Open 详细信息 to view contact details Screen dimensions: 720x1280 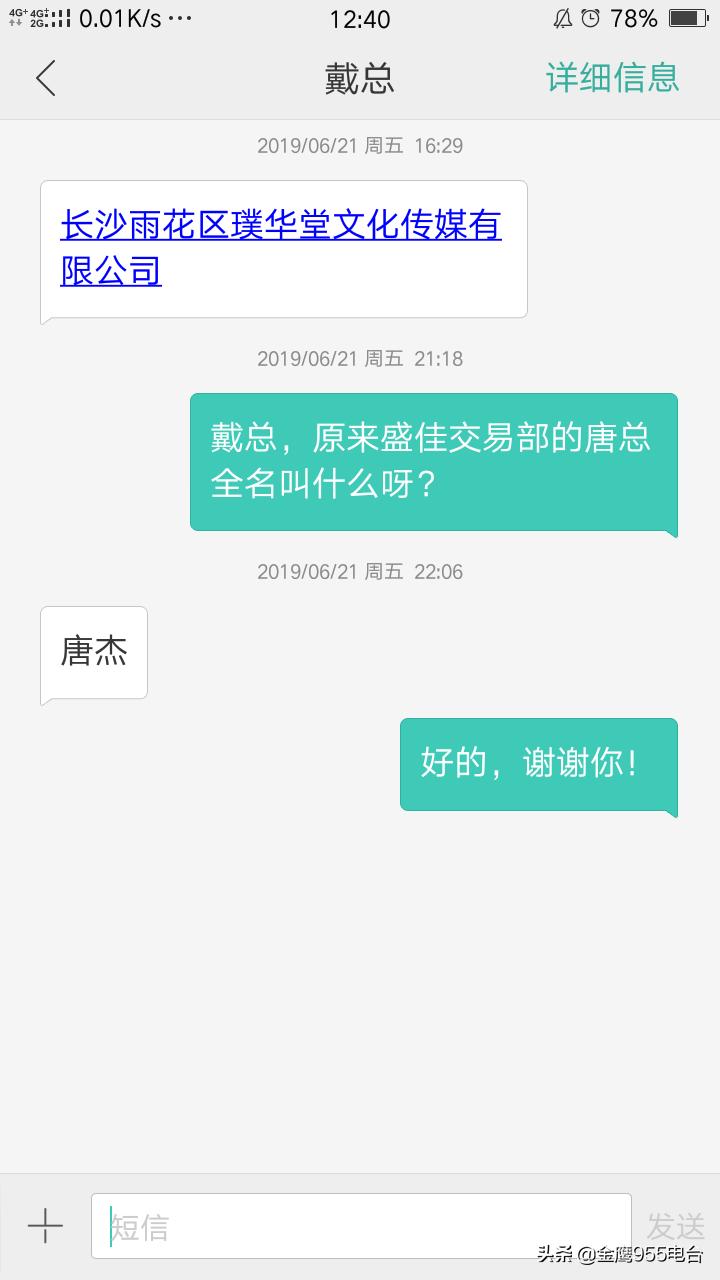click(x=610, y=78)
